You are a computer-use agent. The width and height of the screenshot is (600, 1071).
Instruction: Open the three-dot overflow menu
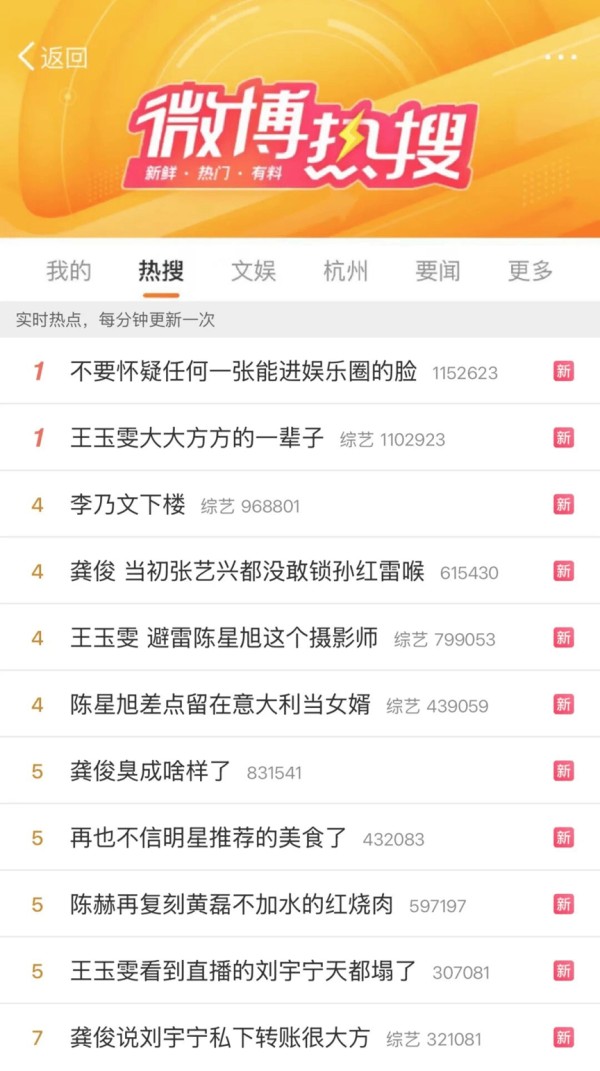[560, 57]
